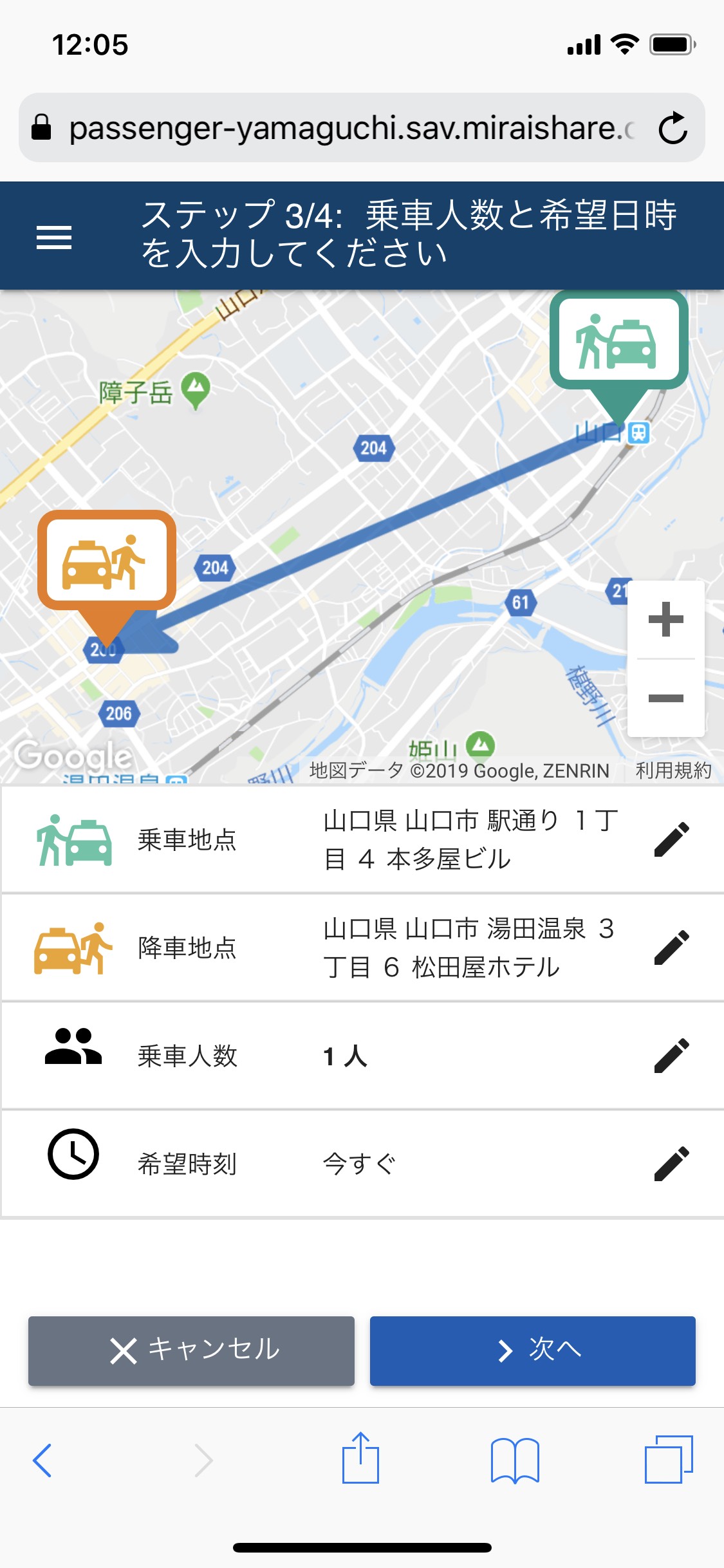
Task: Show open Safari tabs
Action: click(669, 1459)
